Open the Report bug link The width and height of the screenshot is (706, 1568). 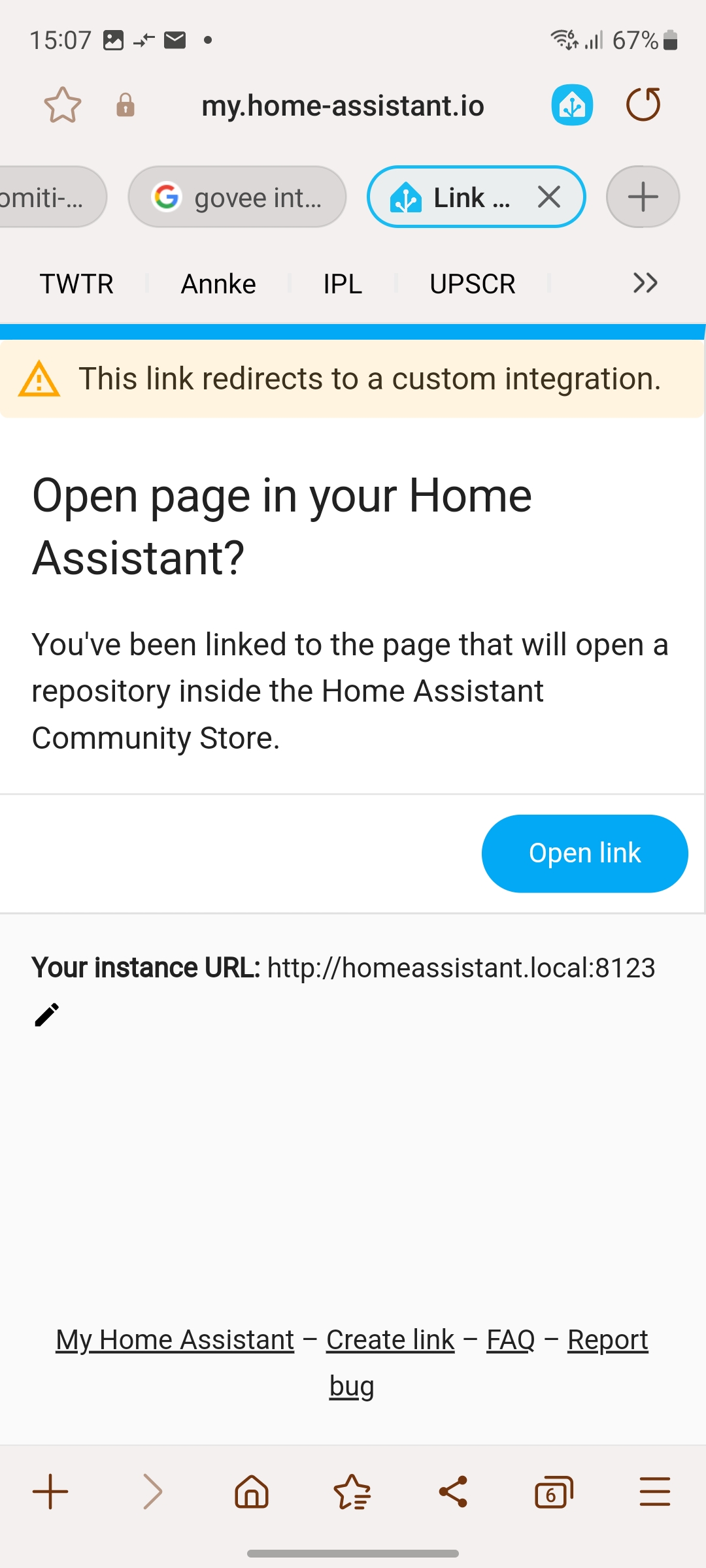pyautogui.click(x=607, y=1340)
